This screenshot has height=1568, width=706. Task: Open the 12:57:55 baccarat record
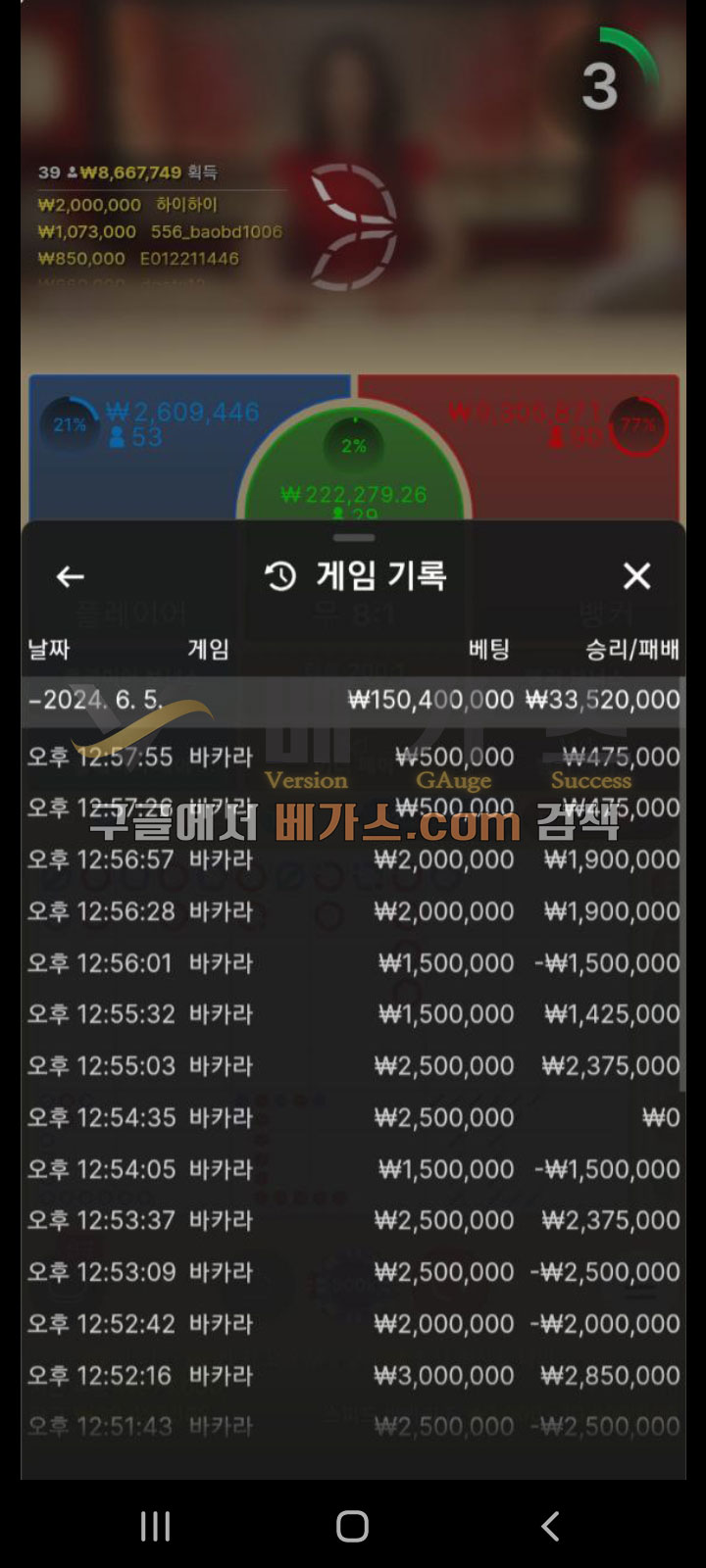coord(353,757)
